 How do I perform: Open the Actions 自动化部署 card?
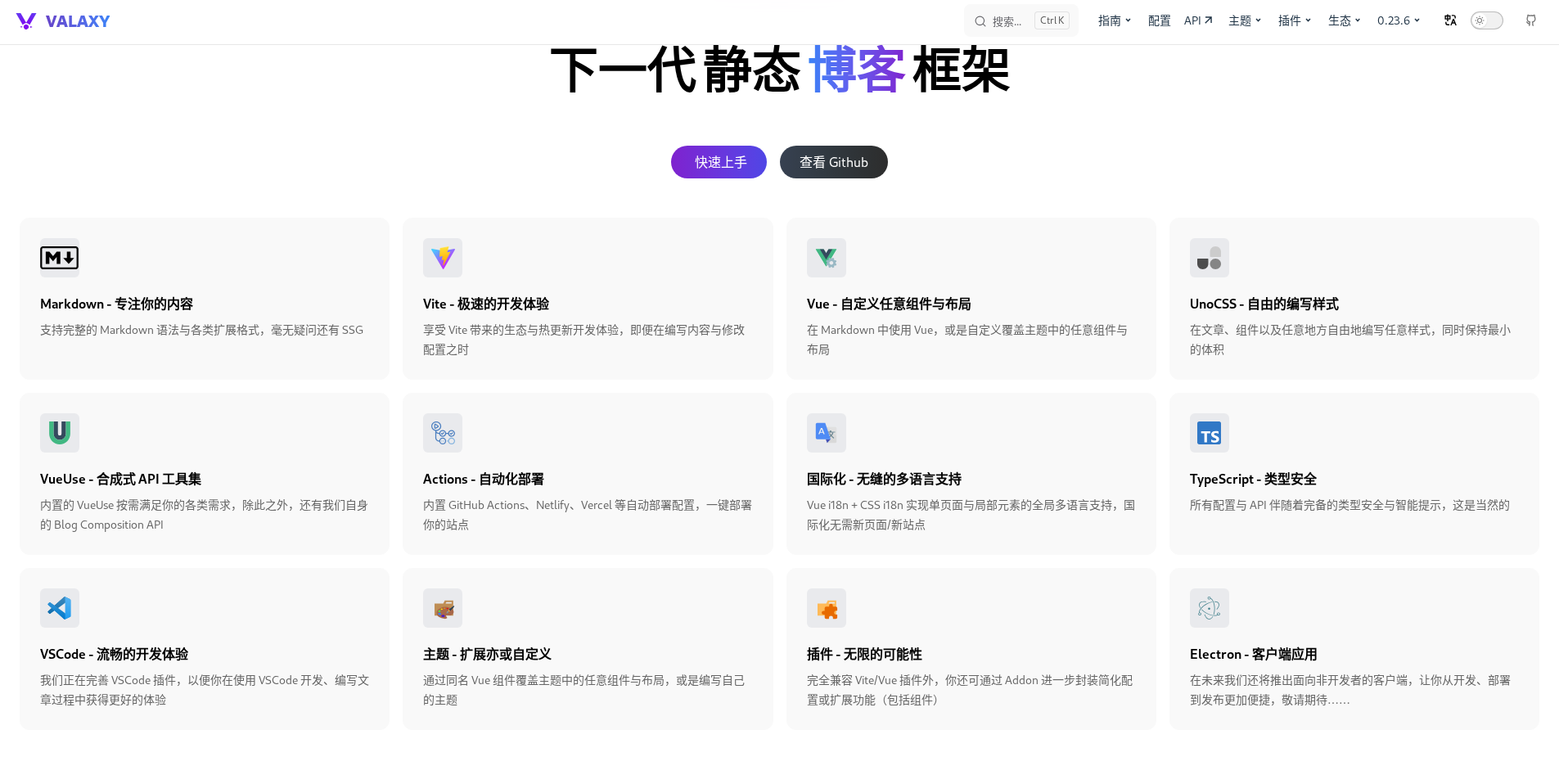(588, 474)
